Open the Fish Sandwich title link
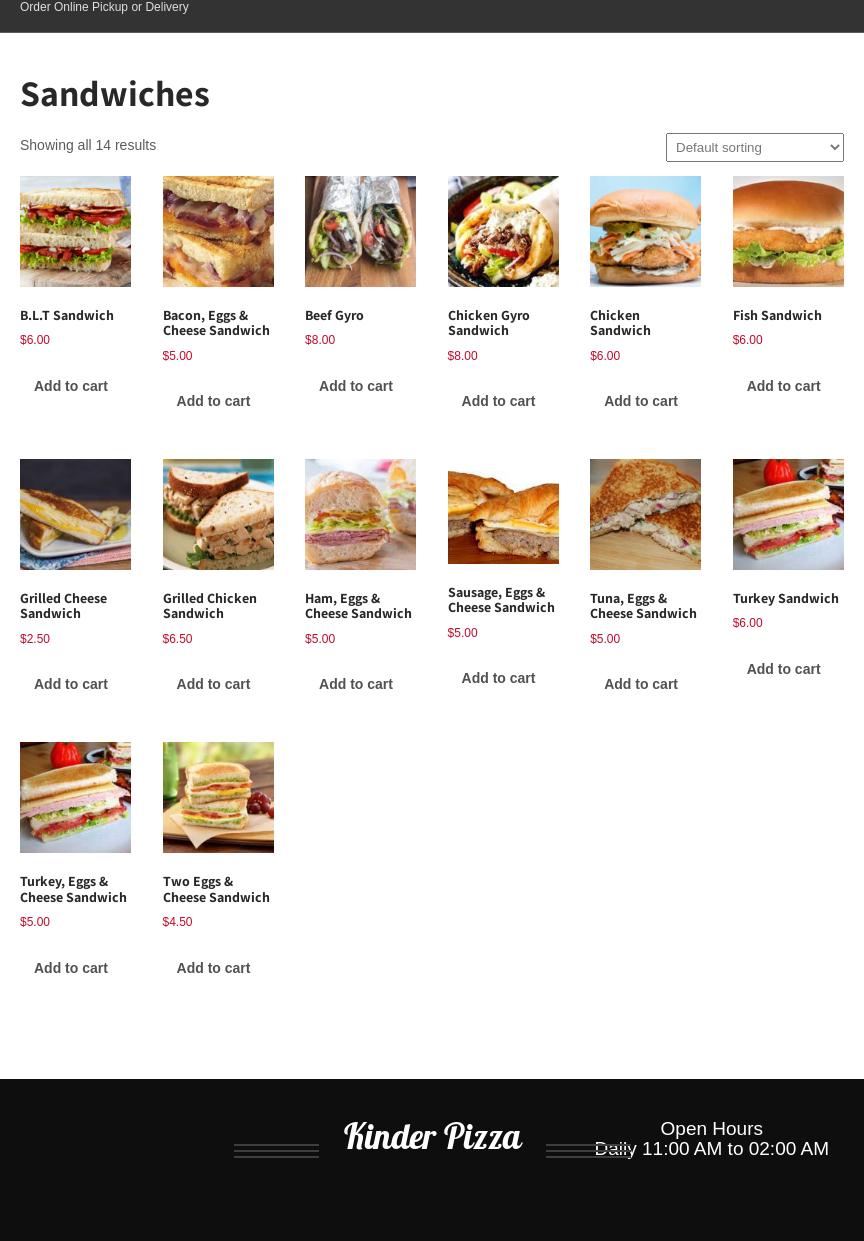Screen dimensions: 864x1241 pyautogui.click(x=777, y=315)
